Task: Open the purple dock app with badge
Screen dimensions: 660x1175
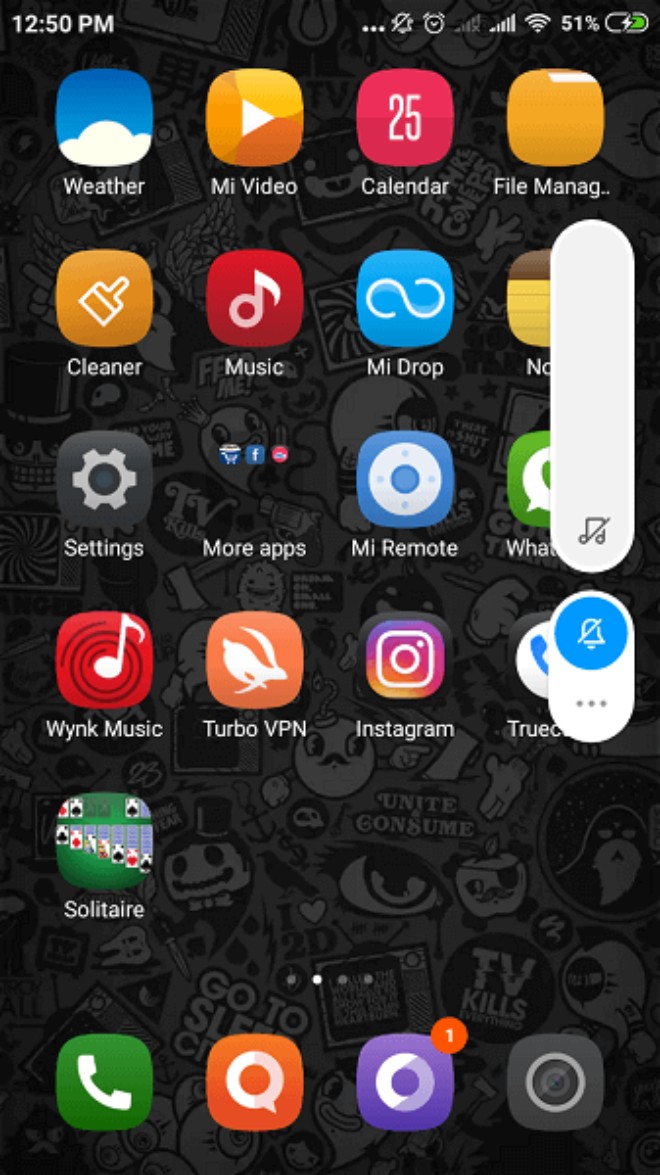Action: [405, 1083]
